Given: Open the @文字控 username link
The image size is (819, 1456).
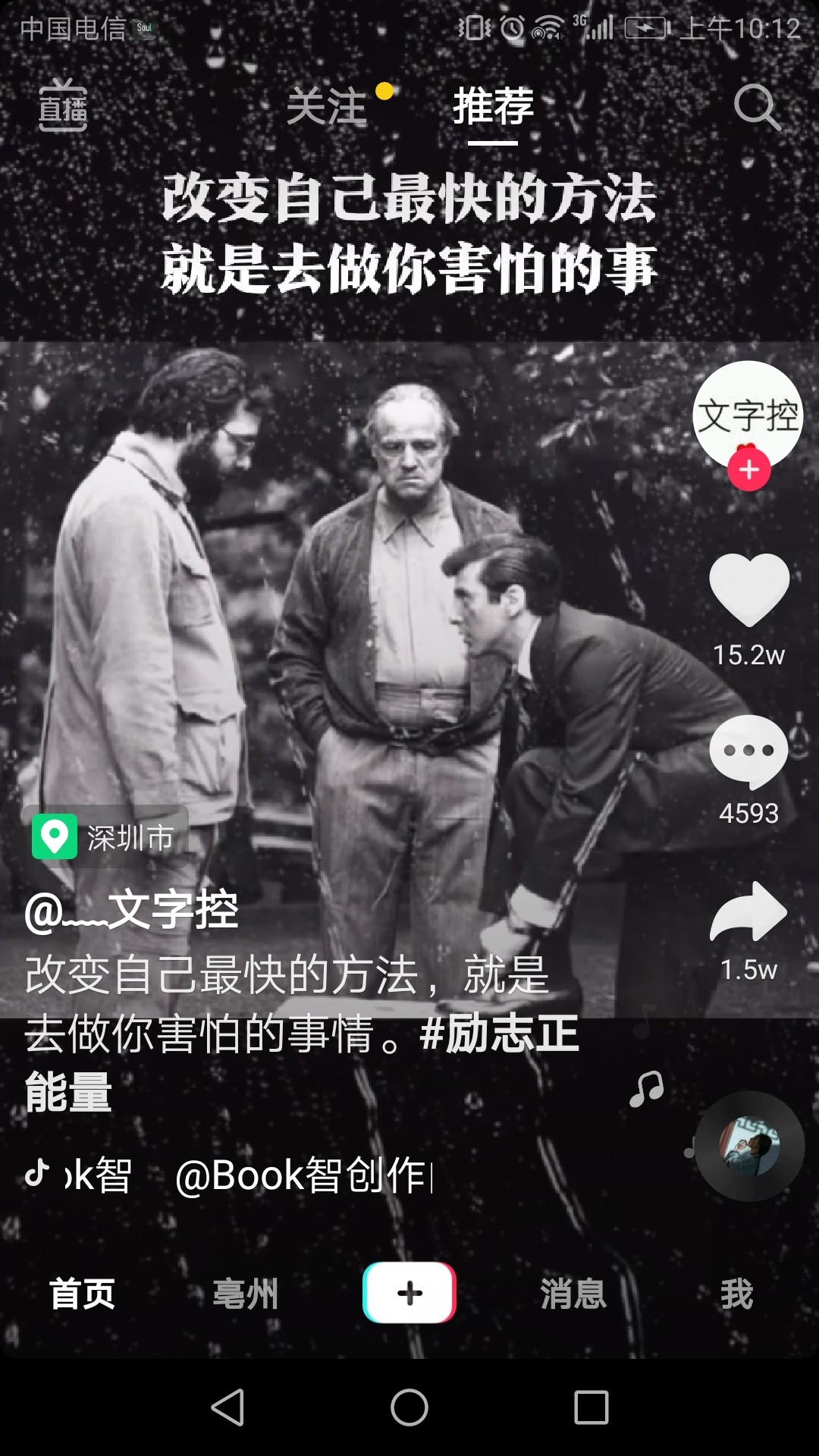Looking at the screenshot, I should coord(132,910).
